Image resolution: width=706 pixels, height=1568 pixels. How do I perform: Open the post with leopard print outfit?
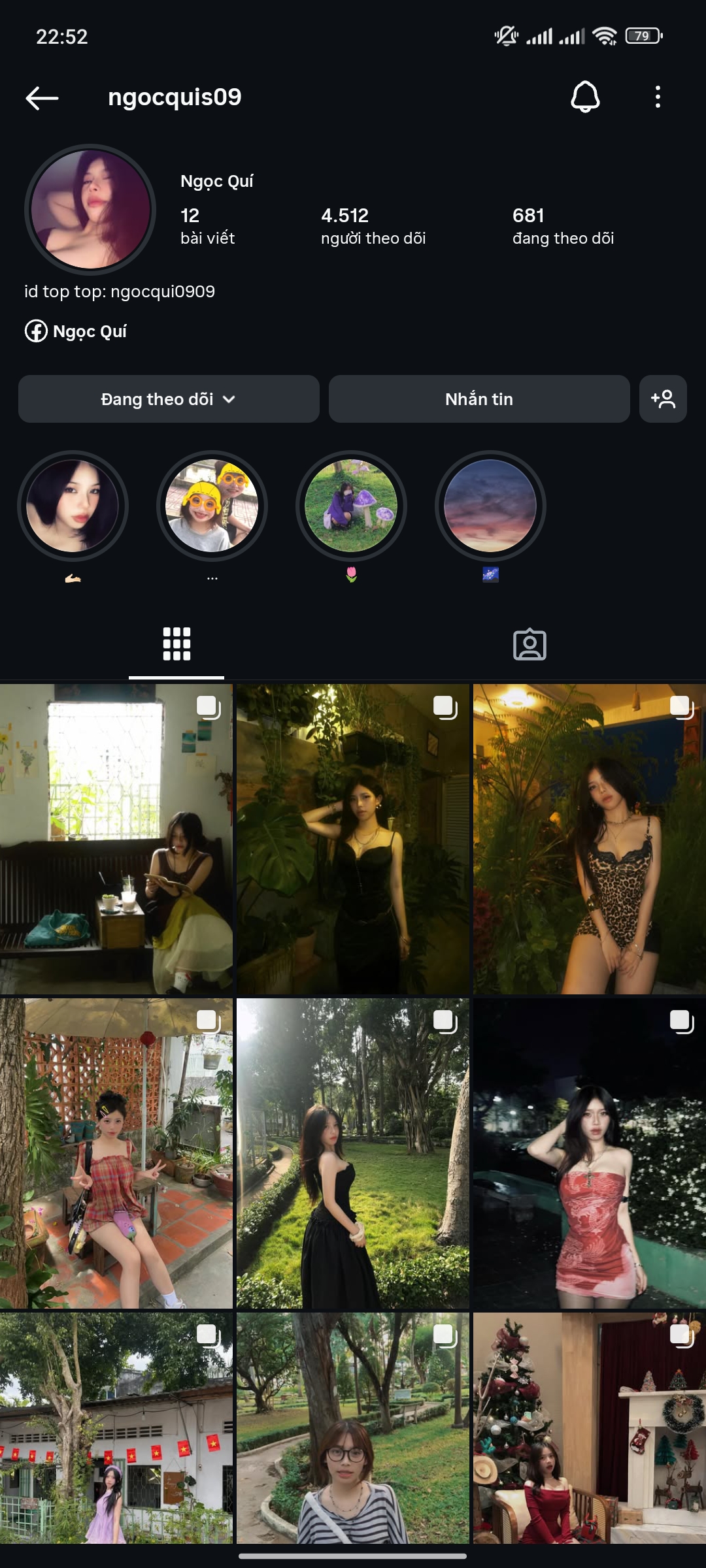(x=589, y=840)
